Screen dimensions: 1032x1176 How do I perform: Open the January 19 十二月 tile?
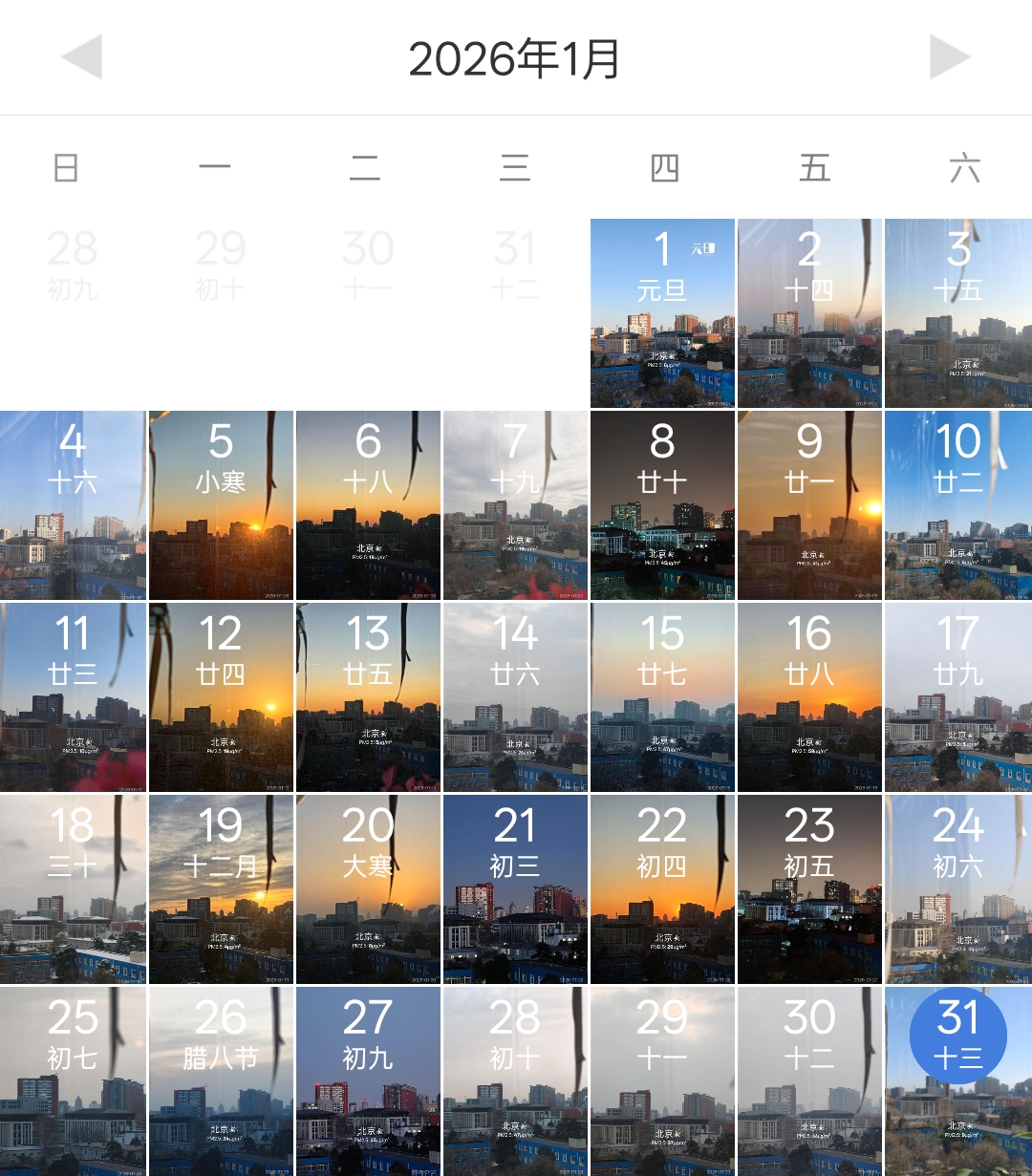coord(221,889)
